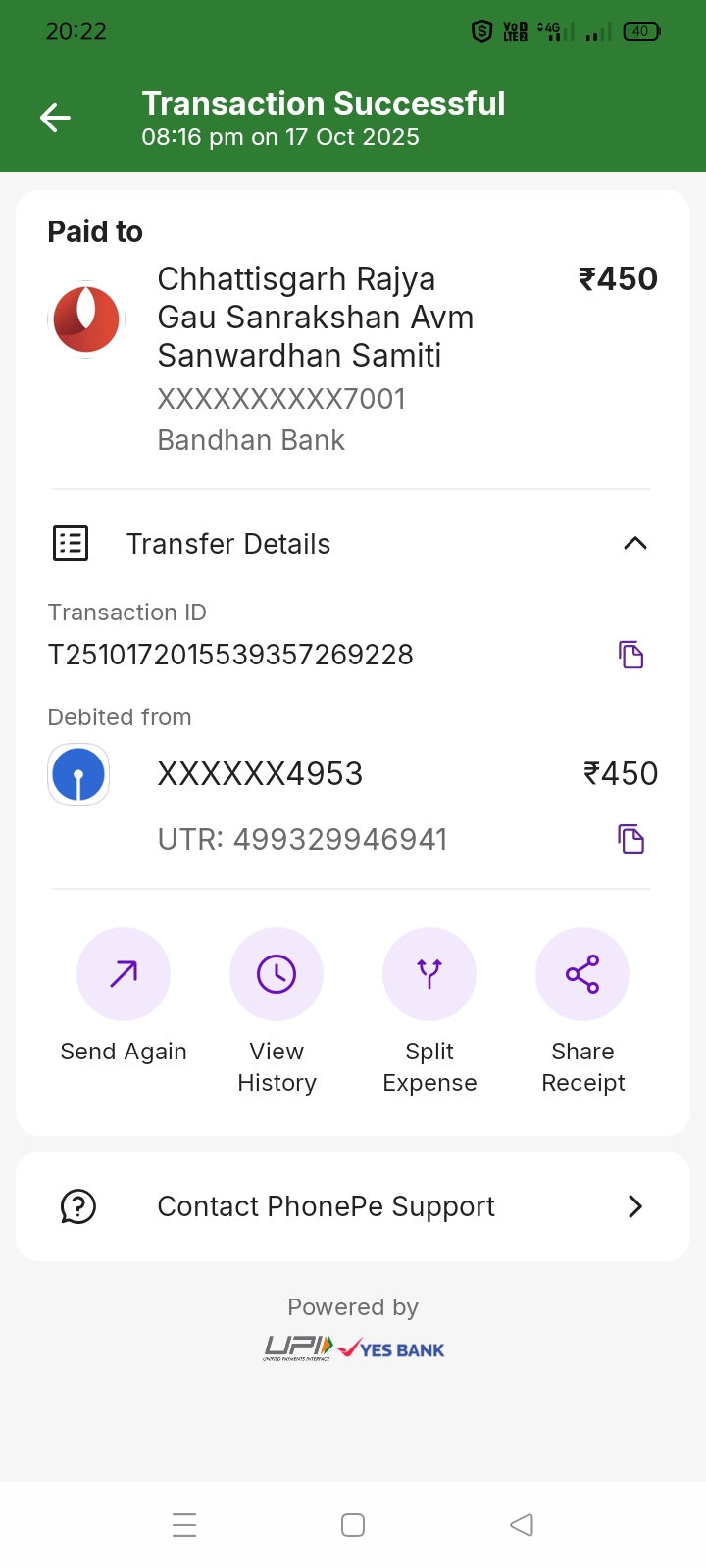Open View History
Image resolution: width=706 pixels, height=1568 pixels.
pos(277,974)
